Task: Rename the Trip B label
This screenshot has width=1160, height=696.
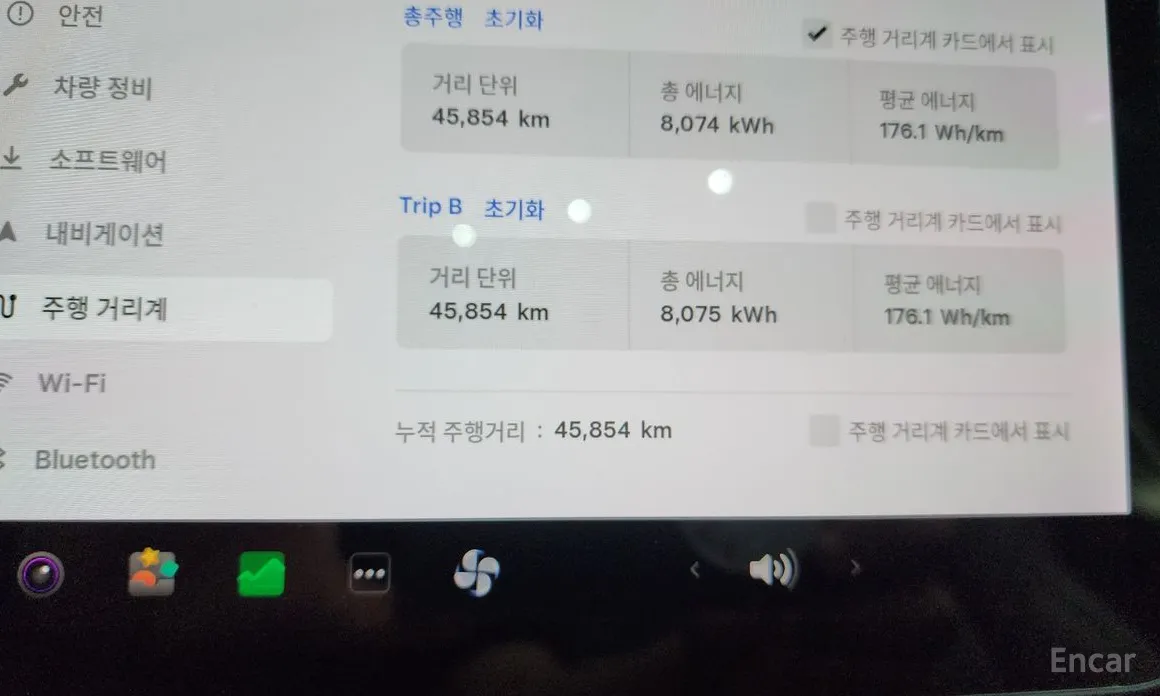Action: pyautogui.click(x=431, y=206)
